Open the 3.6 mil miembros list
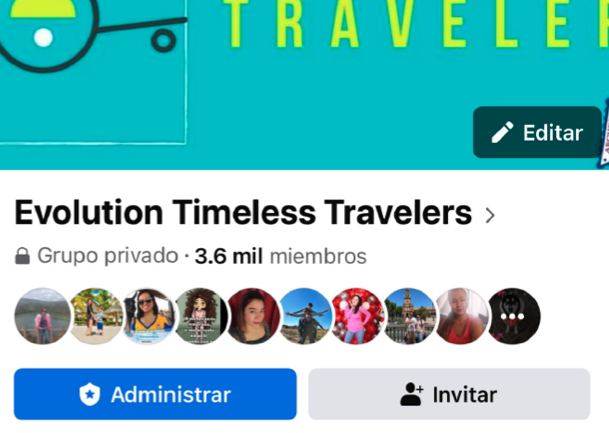Image resolution: width=609 pixels, height=433 pixels. tap(280, 256)
